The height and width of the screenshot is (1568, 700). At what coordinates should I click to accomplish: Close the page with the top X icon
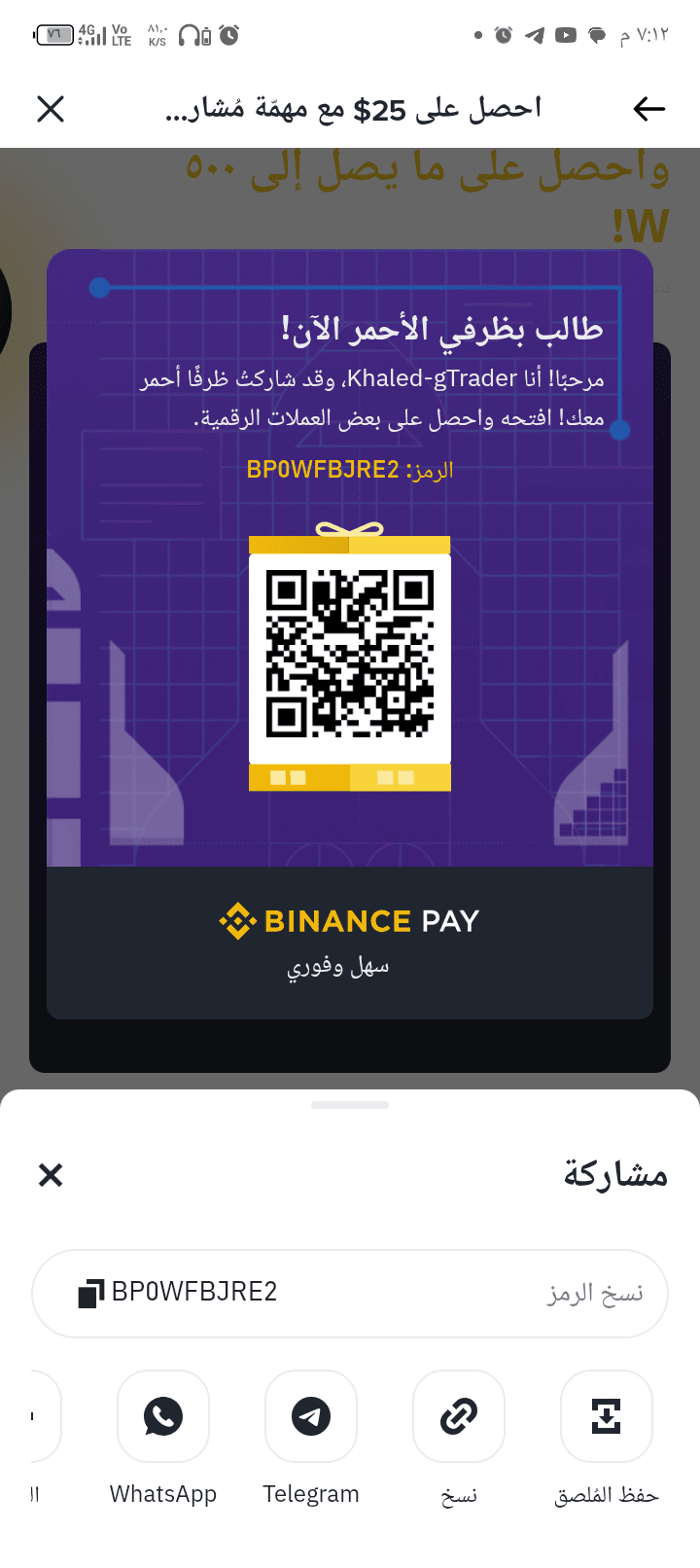pyautogui.click(x=51, y=109)
